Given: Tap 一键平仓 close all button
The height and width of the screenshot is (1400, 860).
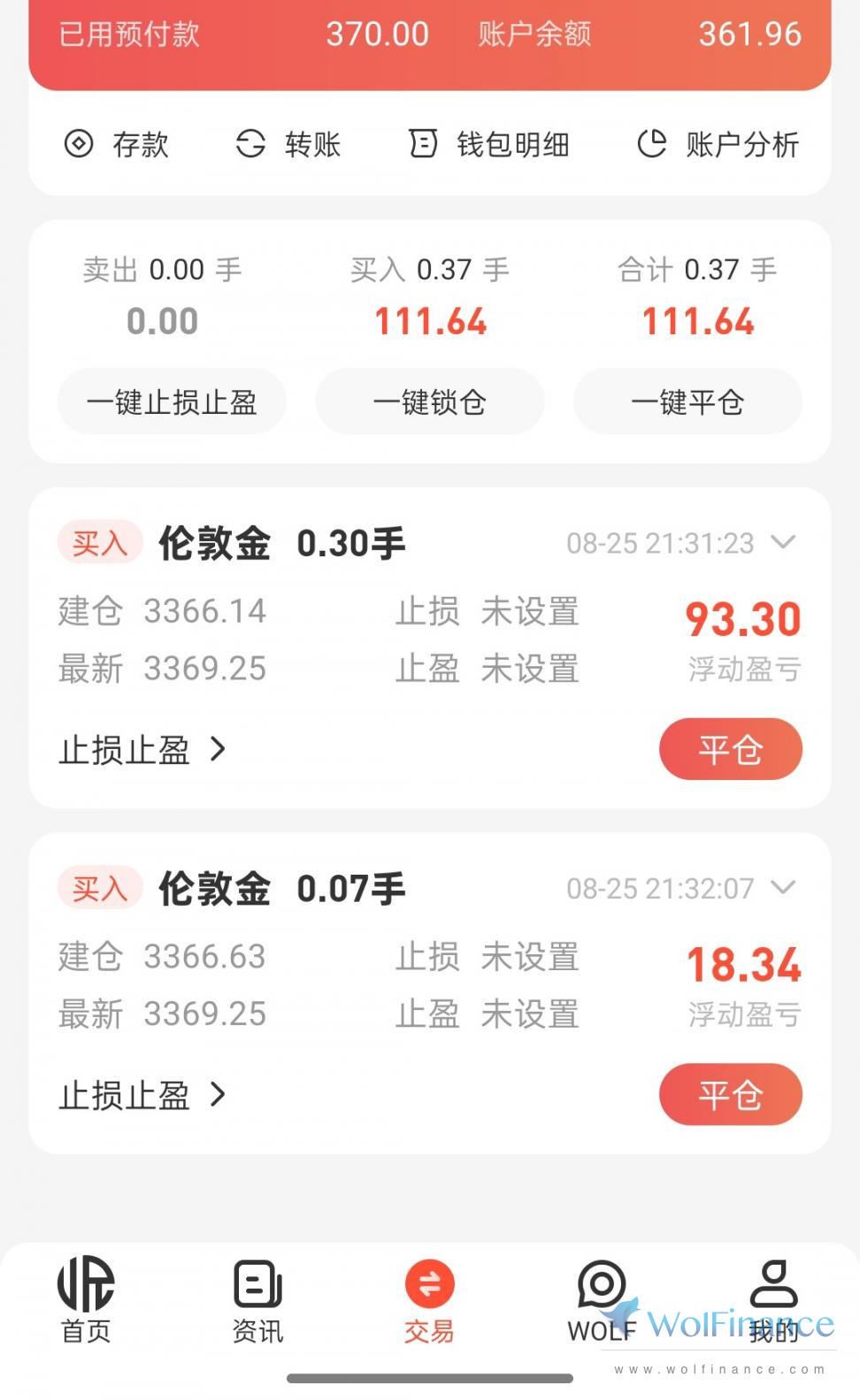Looking at the screenshot, I should (687, 402).
